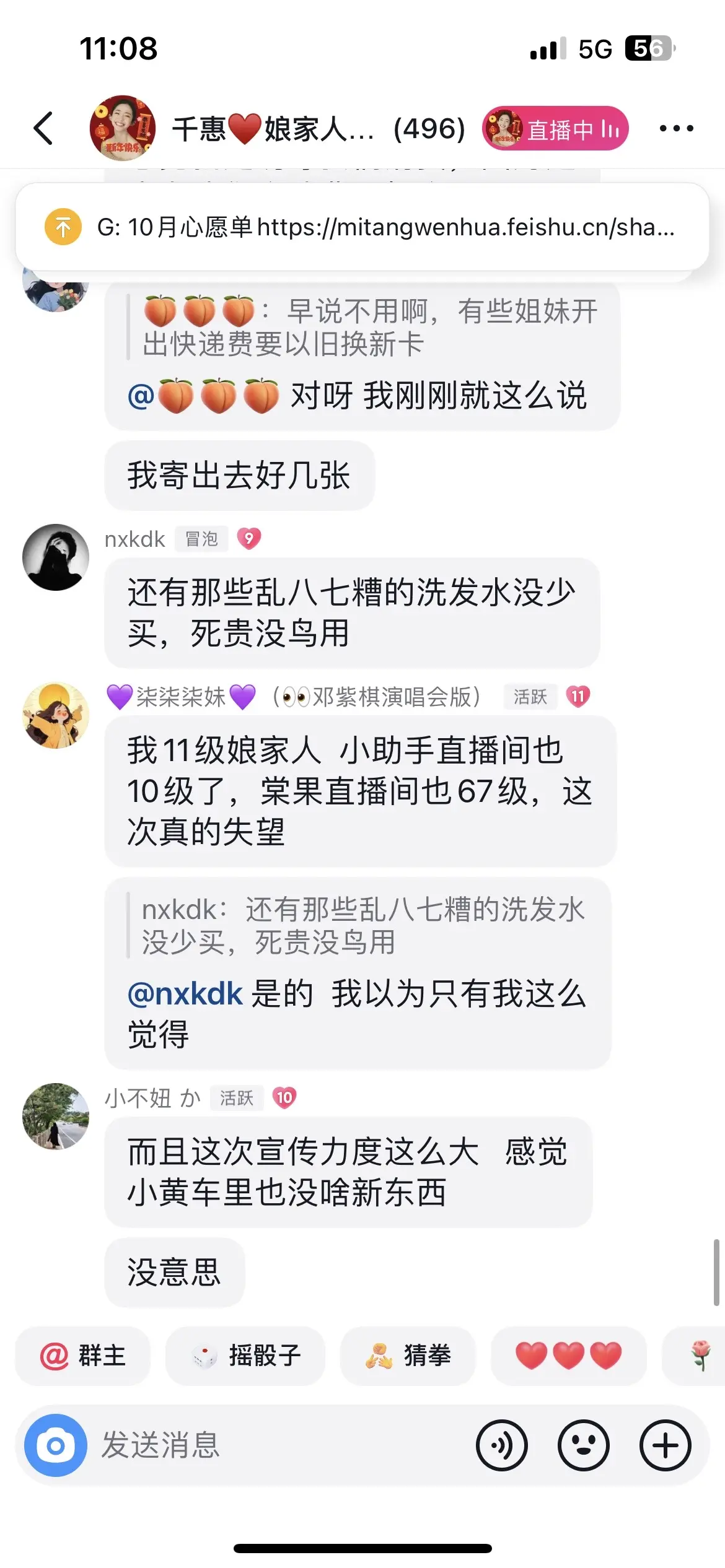Mention the group owner with @群主
Screen dimensions: 725x1568
83,1356
